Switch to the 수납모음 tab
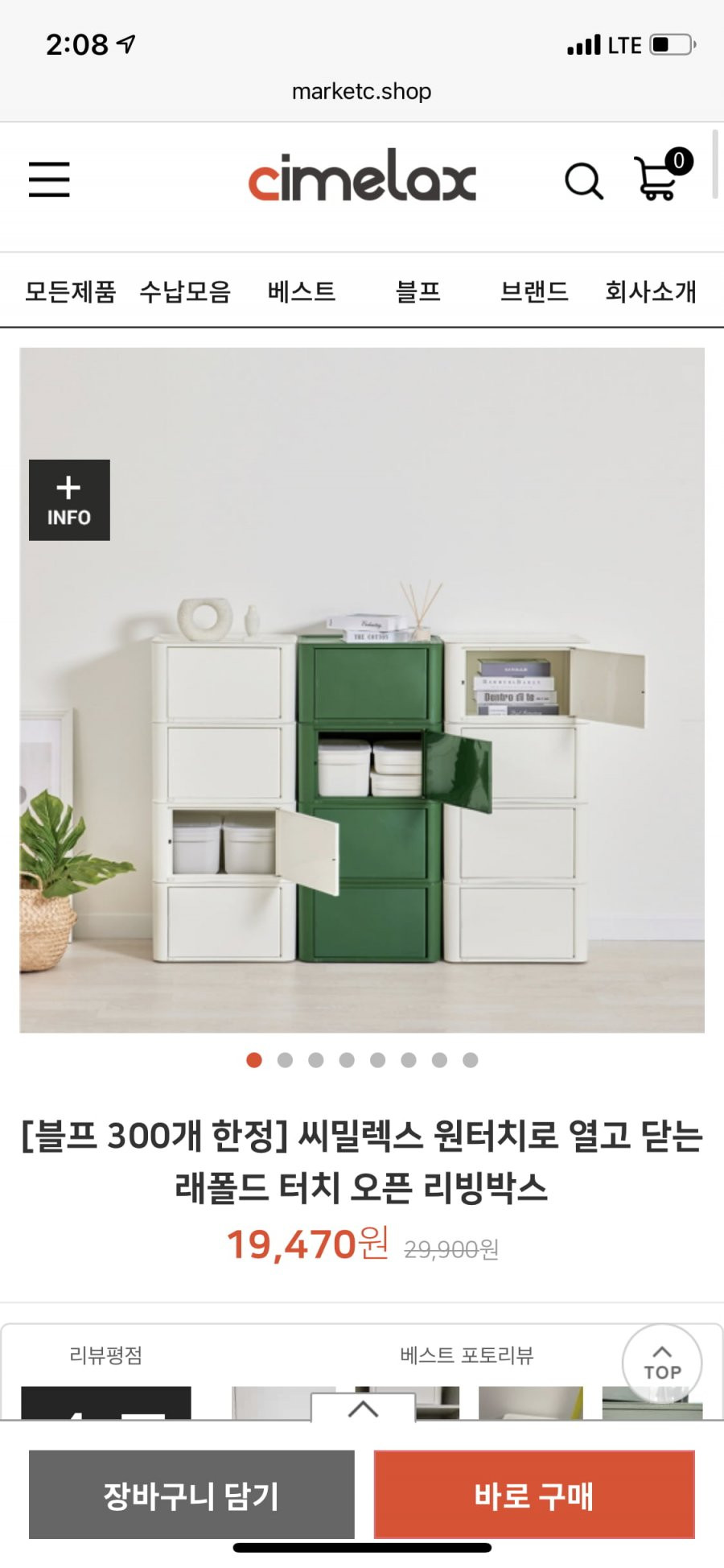The height and width of the screenshot is (1568, 724). (186, 291)
